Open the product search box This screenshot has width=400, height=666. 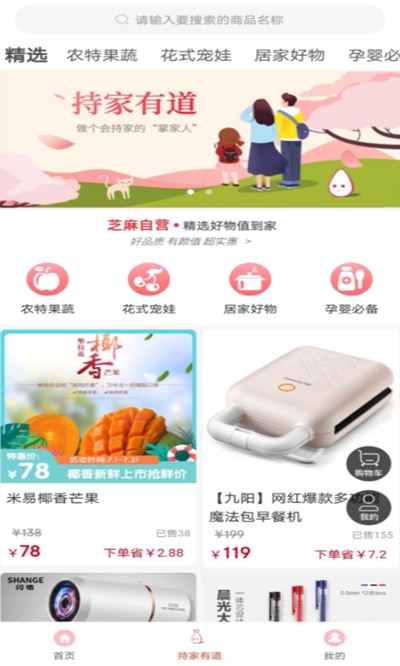(x=200, y=20)
